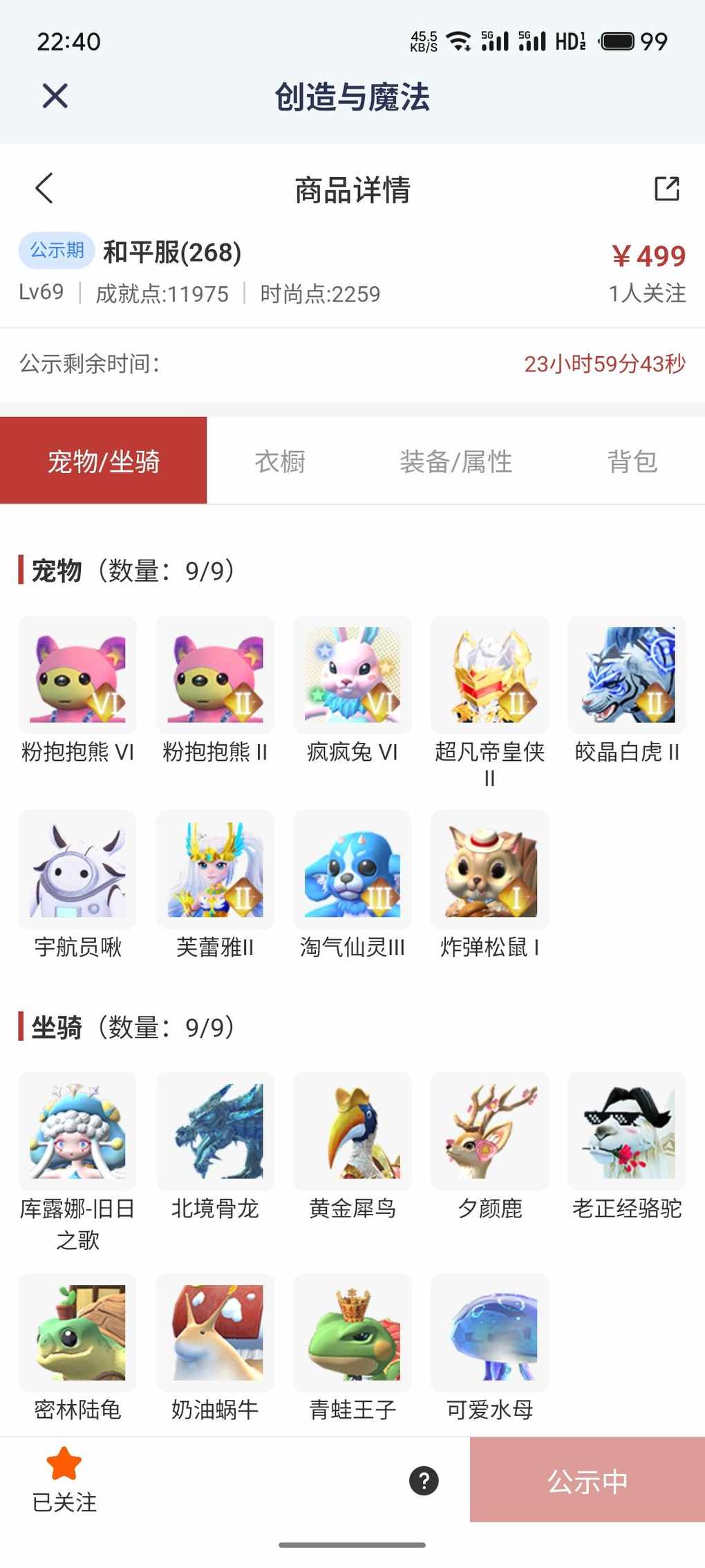This screenshot has height=1568, width=705.
Task: Open the 疯疯兔 VI pet
Action: click(352, 675)
